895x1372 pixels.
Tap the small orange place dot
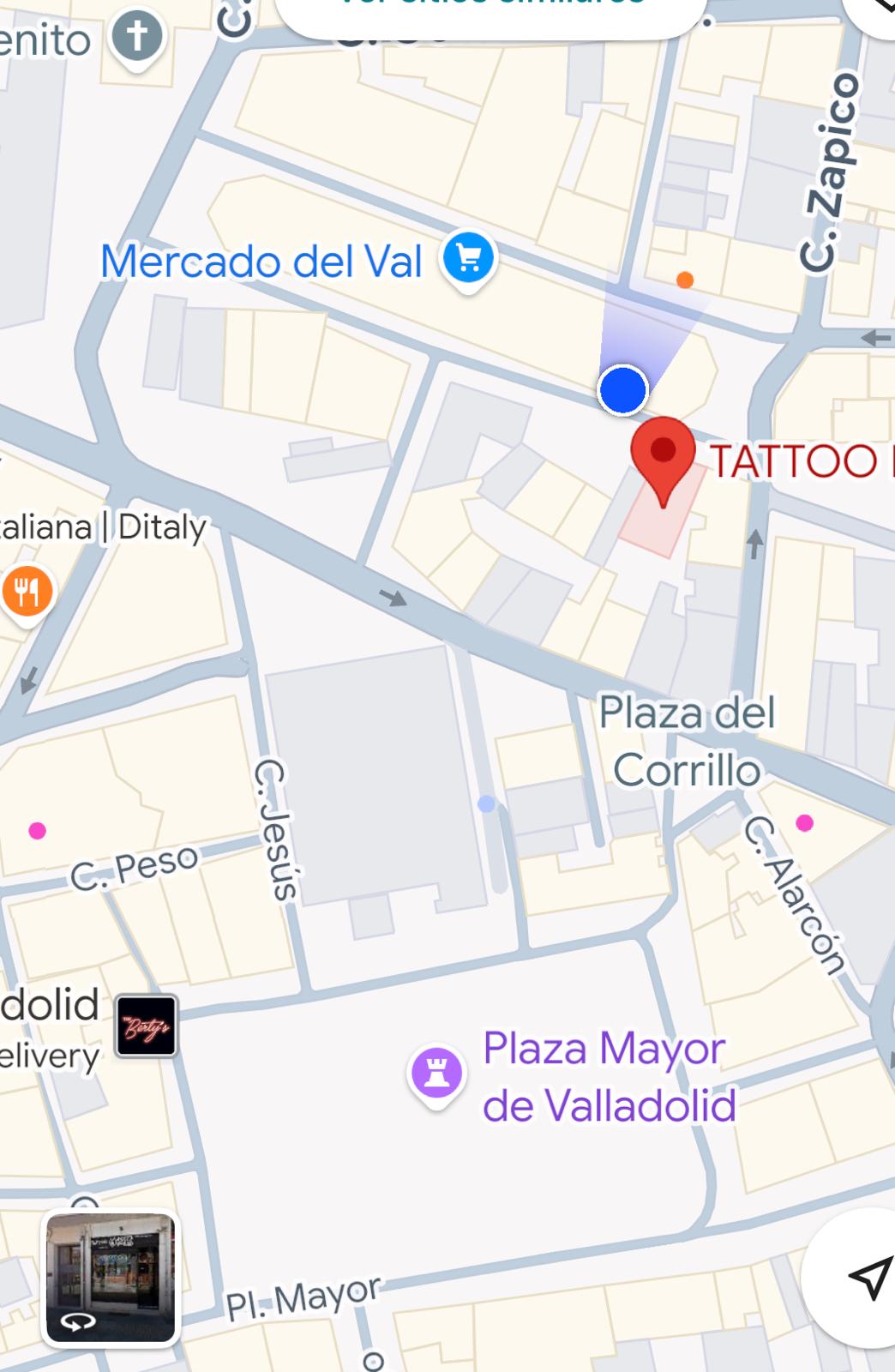[x=685, y=280]
